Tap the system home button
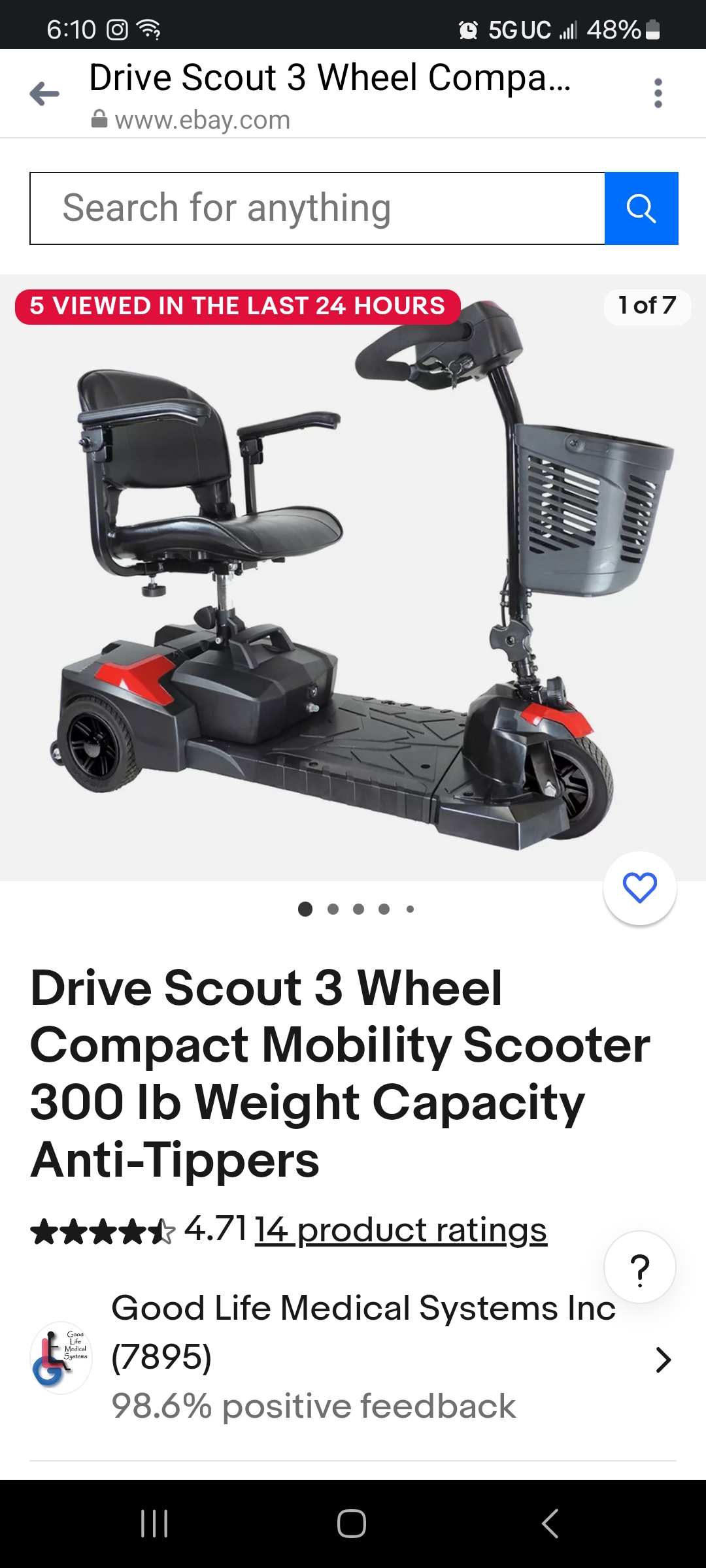 coord(352,1524)
